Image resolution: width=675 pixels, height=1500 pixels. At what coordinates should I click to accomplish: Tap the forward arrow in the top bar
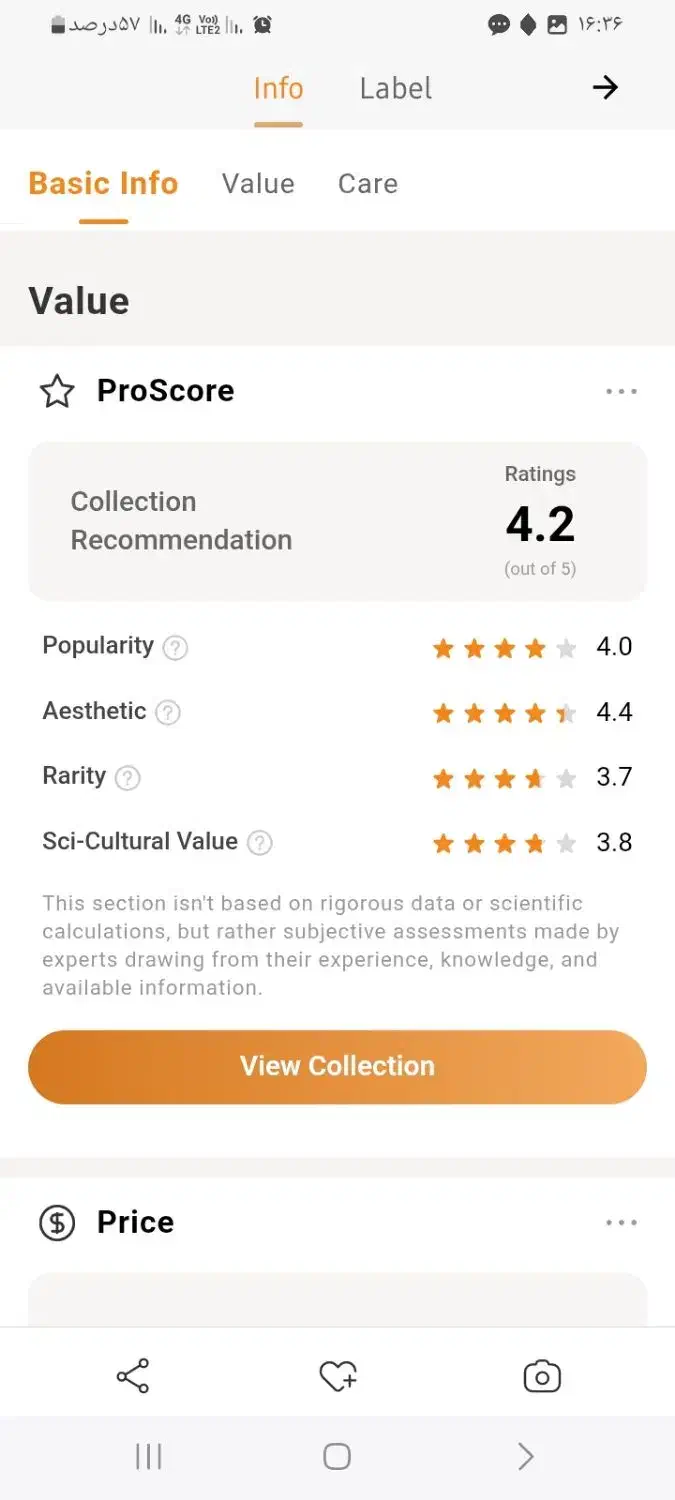click(605, 88)
